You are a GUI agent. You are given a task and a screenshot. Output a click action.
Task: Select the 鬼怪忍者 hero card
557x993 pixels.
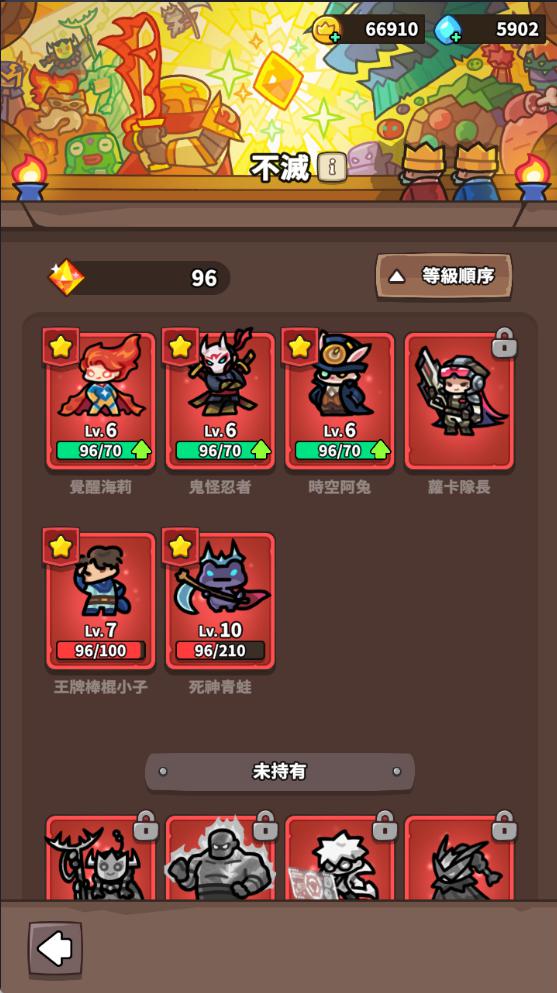click(x=220, y=400)
